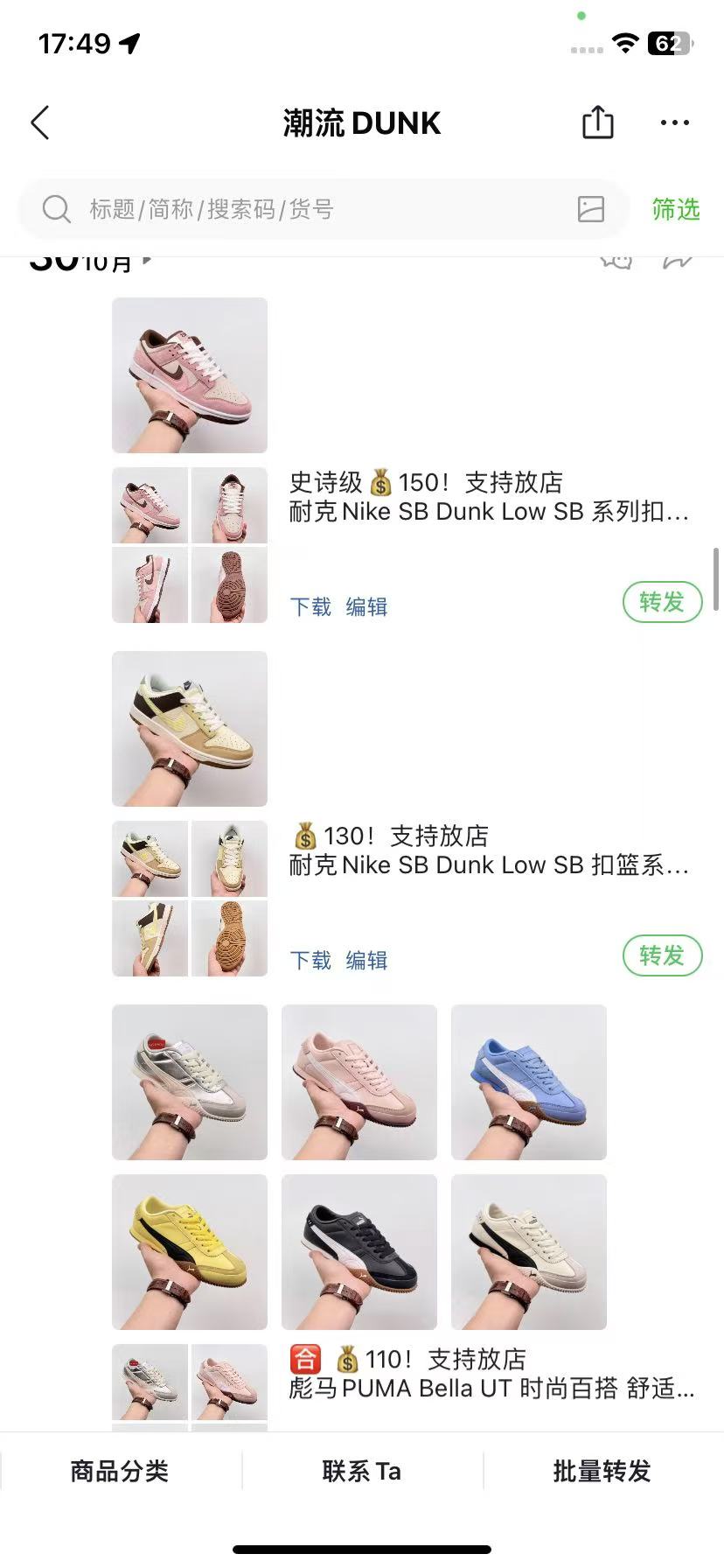Tap 联系 Ta to contact seller
The height and width of the screenshot is (1568, 724).
(362, 1471)
